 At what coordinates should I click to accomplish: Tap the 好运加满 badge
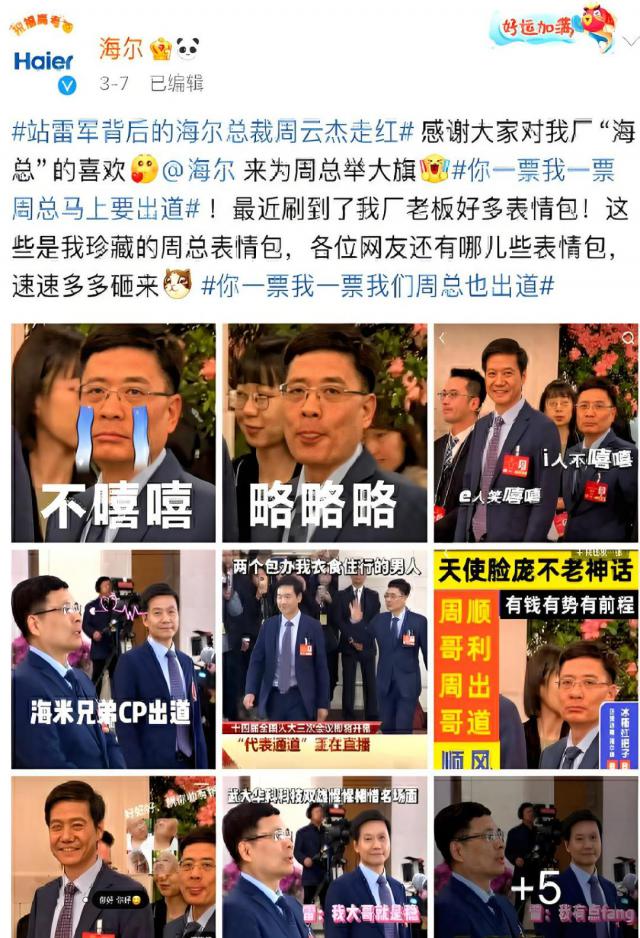point(551,28)
